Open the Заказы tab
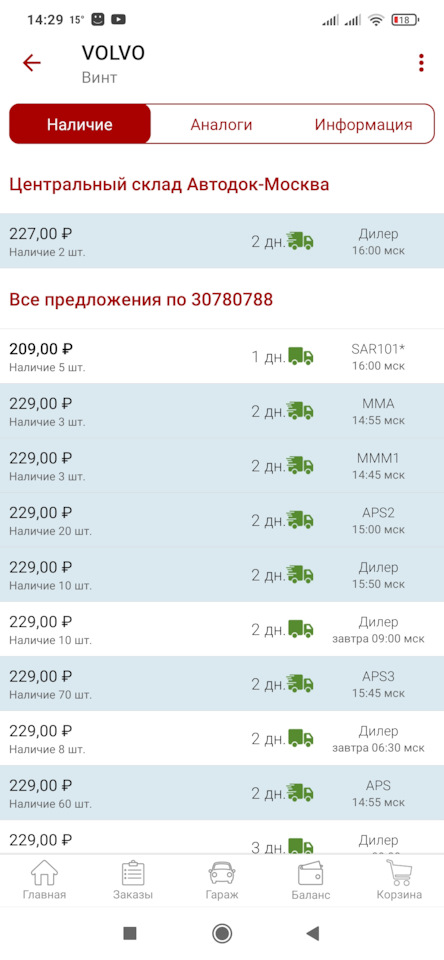444x960 pixels. click(x=133, y=880)
